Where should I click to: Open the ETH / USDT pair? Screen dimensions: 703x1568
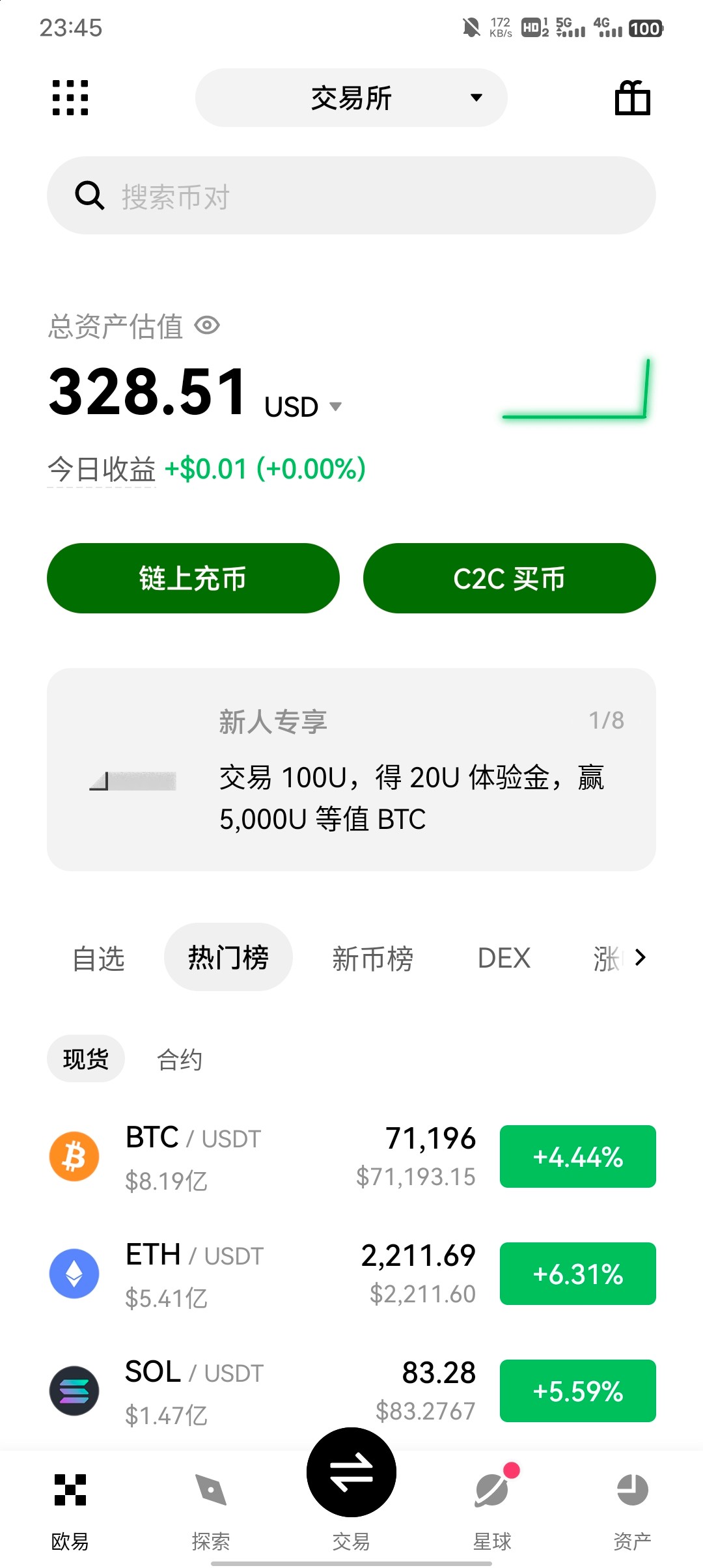[x=260, y=1274]
